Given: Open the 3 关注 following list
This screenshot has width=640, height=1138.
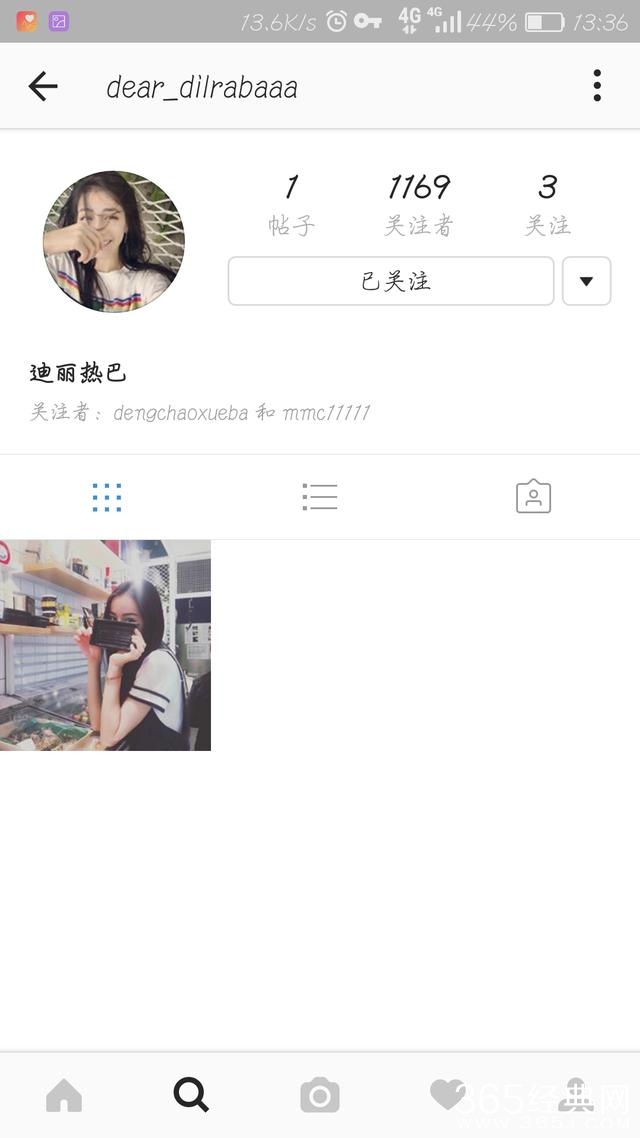Looking at the screenshot, I should (548, 204).
